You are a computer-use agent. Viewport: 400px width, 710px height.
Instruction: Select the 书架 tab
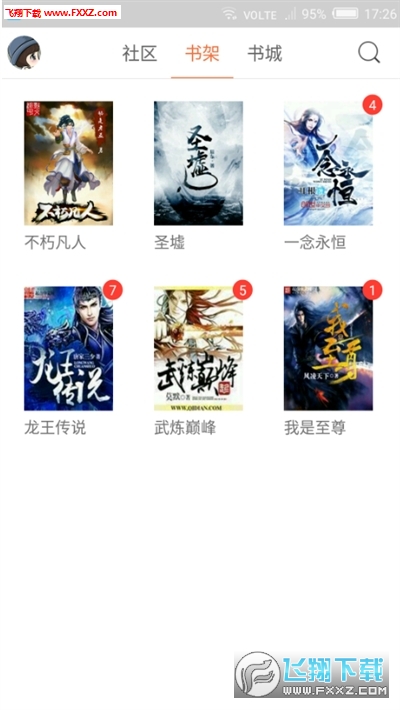point(202,53)
